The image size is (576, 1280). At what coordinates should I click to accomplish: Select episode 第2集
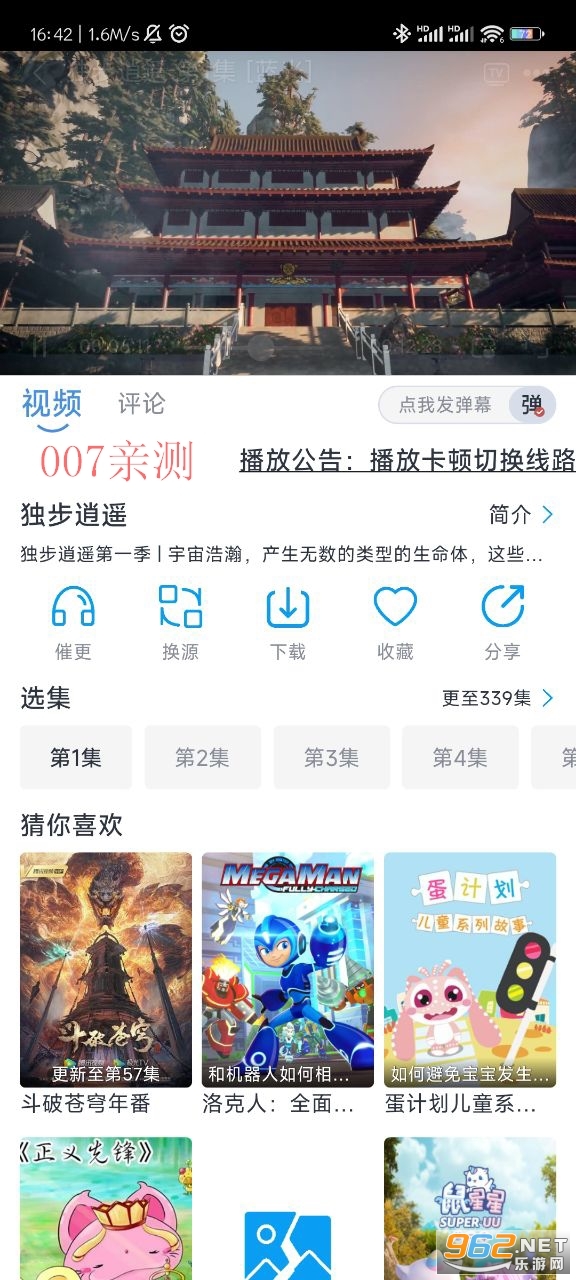pyautogui.click(x=203, y=757)
